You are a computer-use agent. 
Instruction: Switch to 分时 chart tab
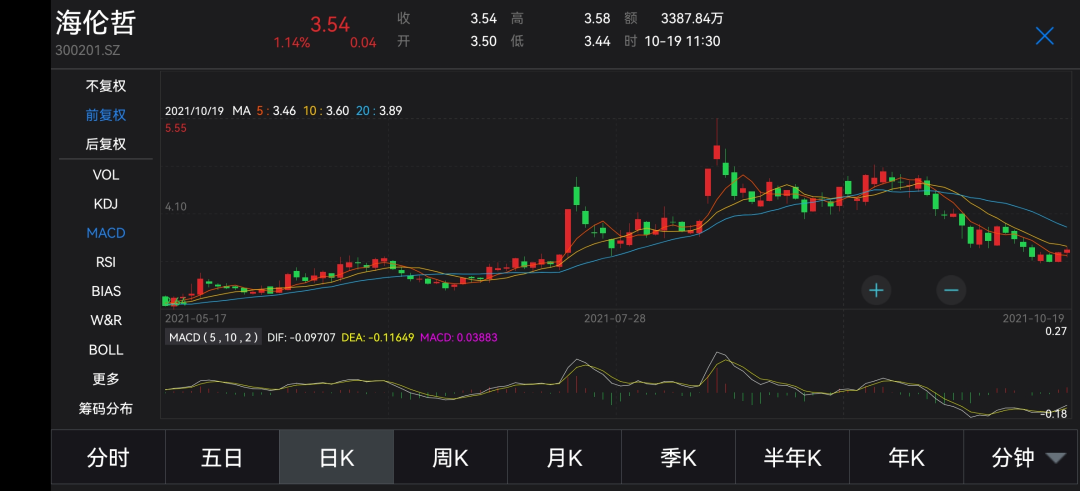pyautogui.click(x=108, y=458)
